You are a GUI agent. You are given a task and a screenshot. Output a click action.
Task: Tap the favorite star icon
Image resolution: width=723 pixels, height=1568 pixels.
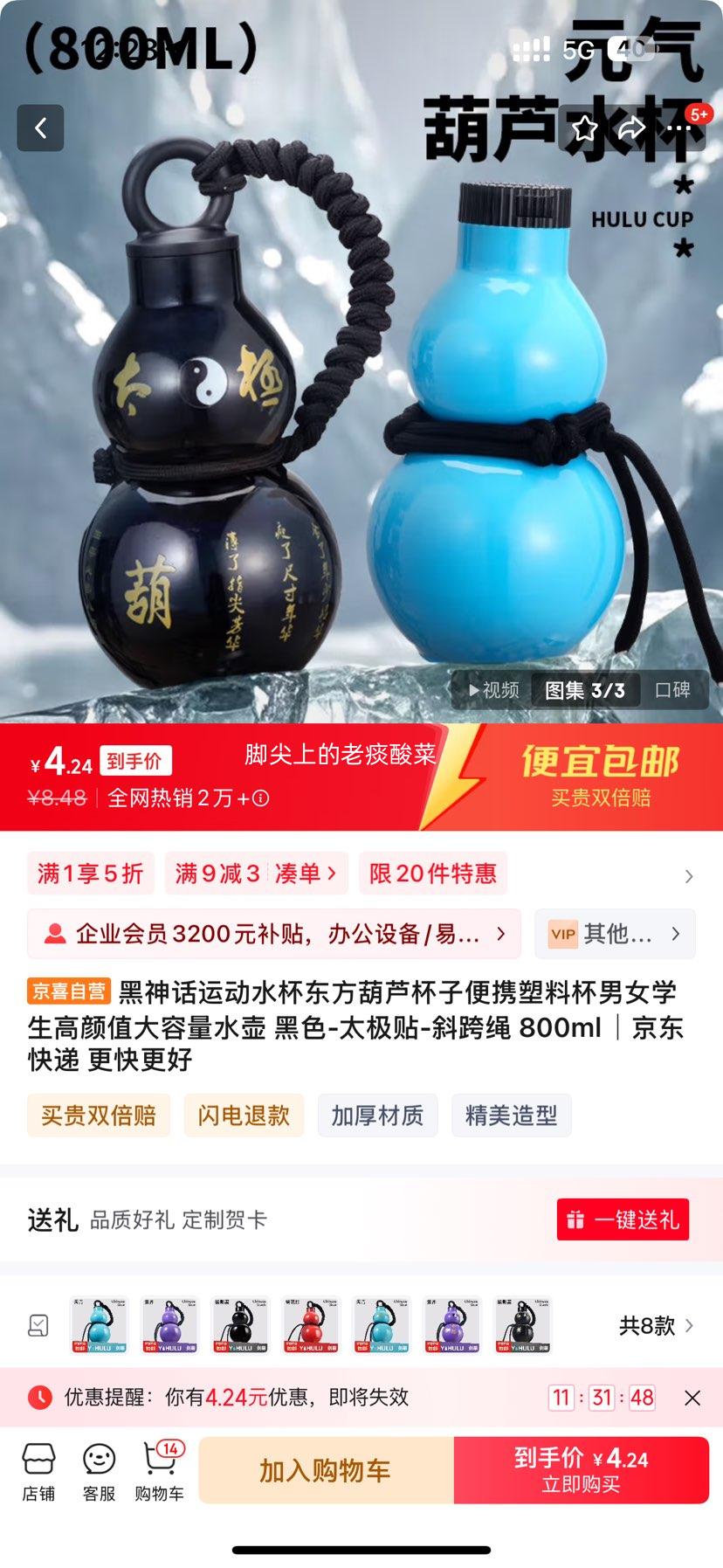point(584,127)
